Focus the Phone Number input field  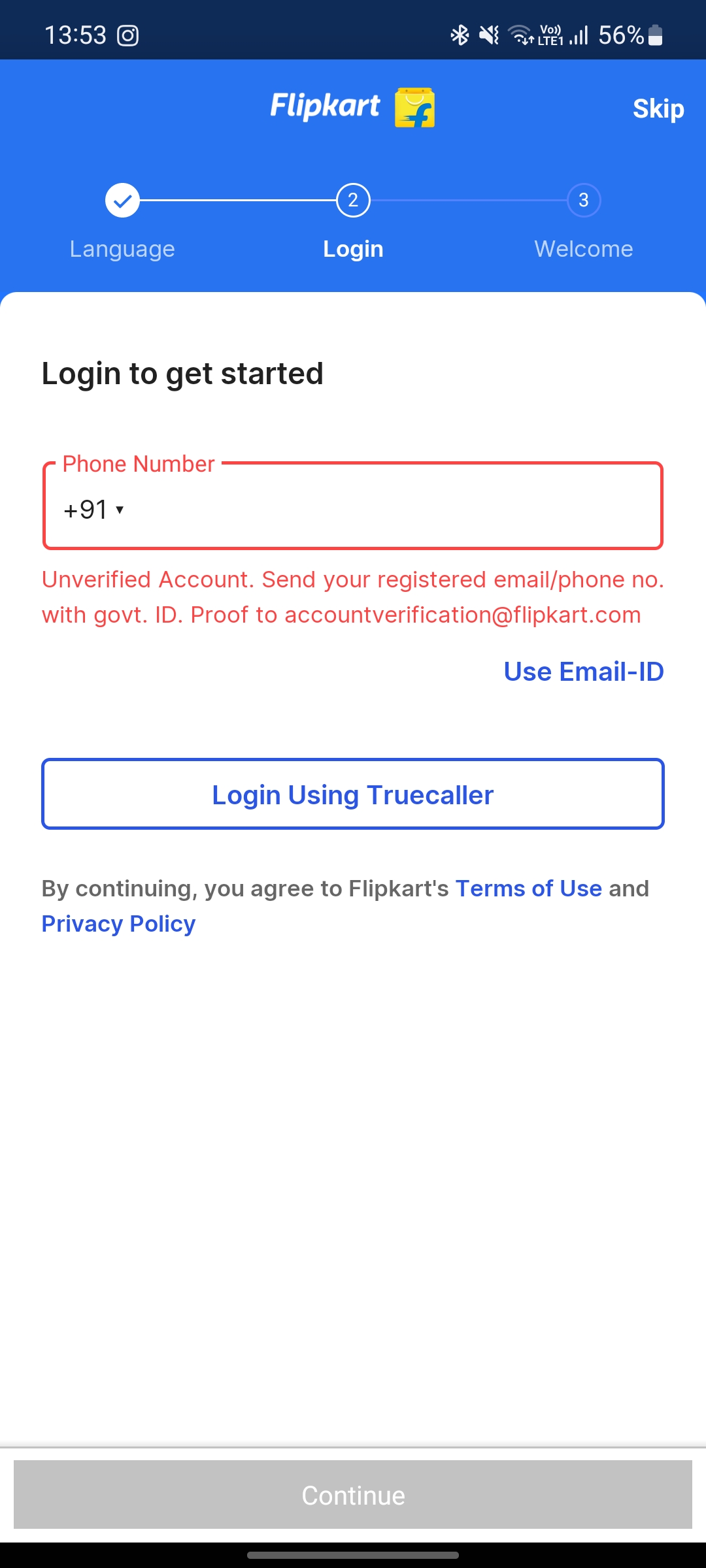tap(392, 508)
